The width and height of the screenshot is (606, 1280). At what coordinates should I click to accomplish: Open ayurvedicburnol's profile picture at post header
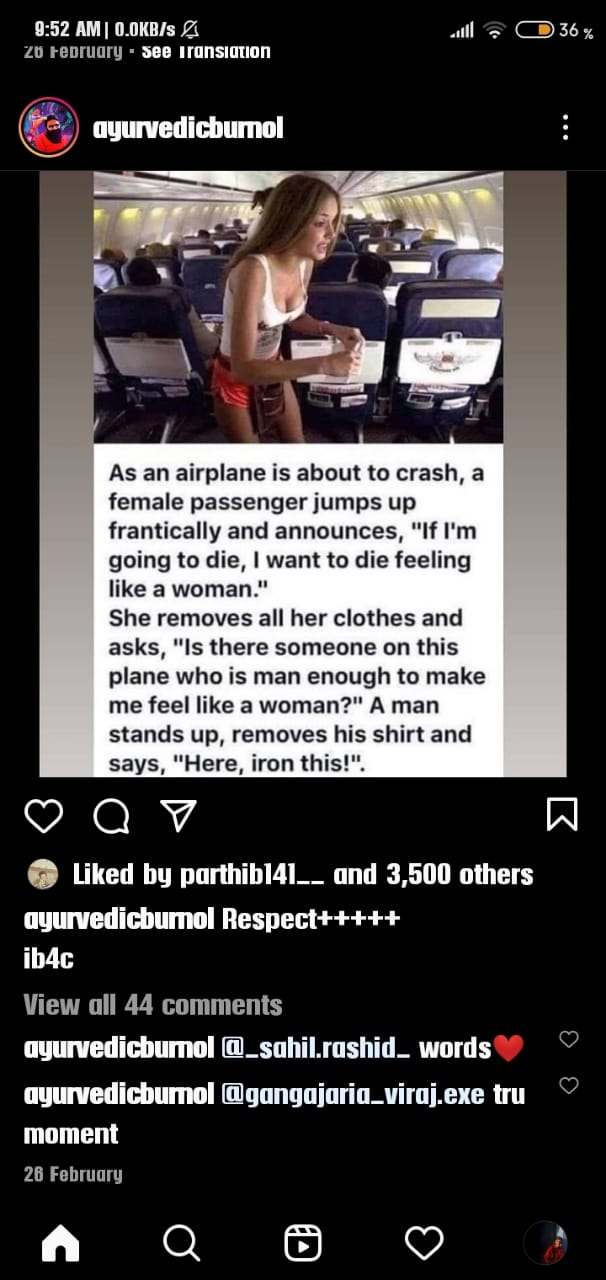tap(48, 128)
